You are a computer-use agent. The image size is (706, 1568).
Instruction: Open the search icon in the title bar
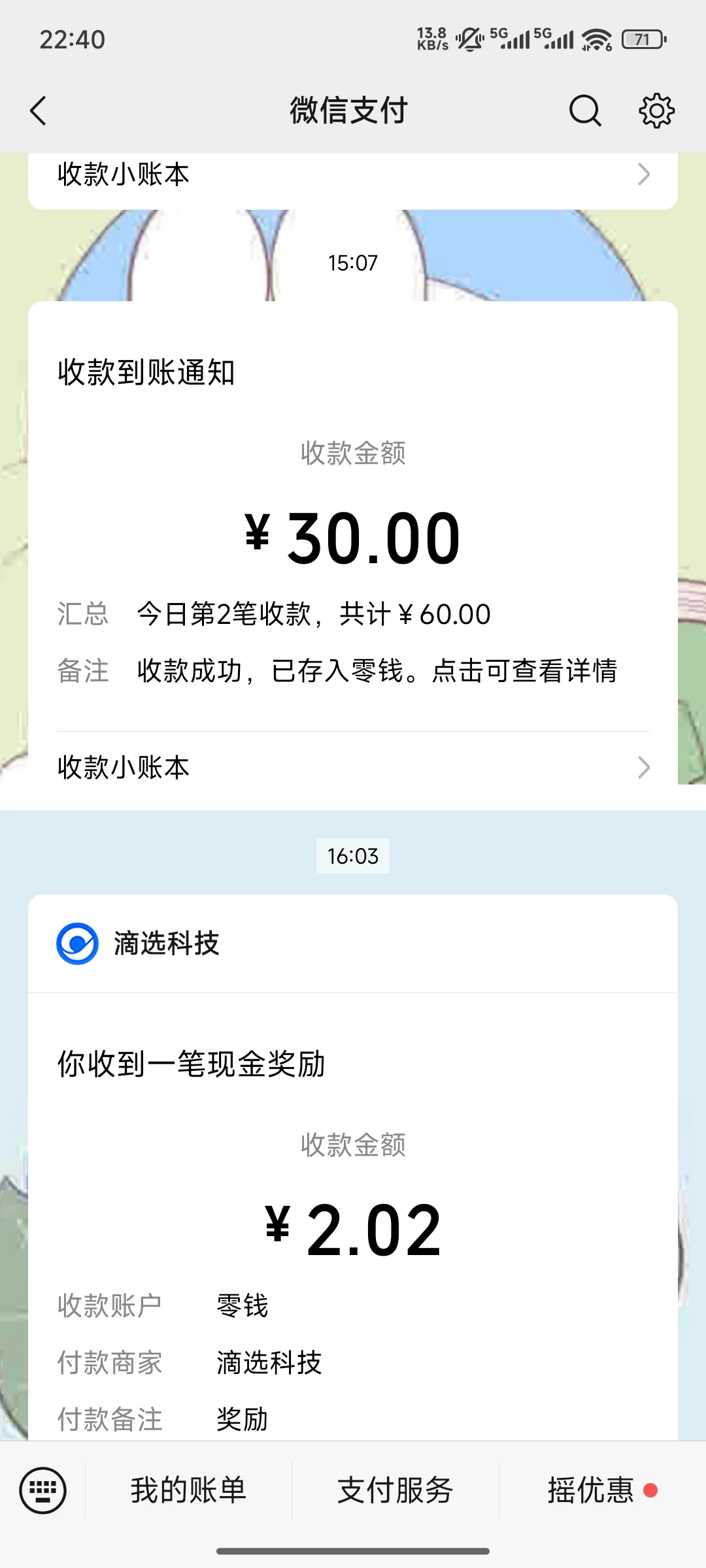coord(584,110)
